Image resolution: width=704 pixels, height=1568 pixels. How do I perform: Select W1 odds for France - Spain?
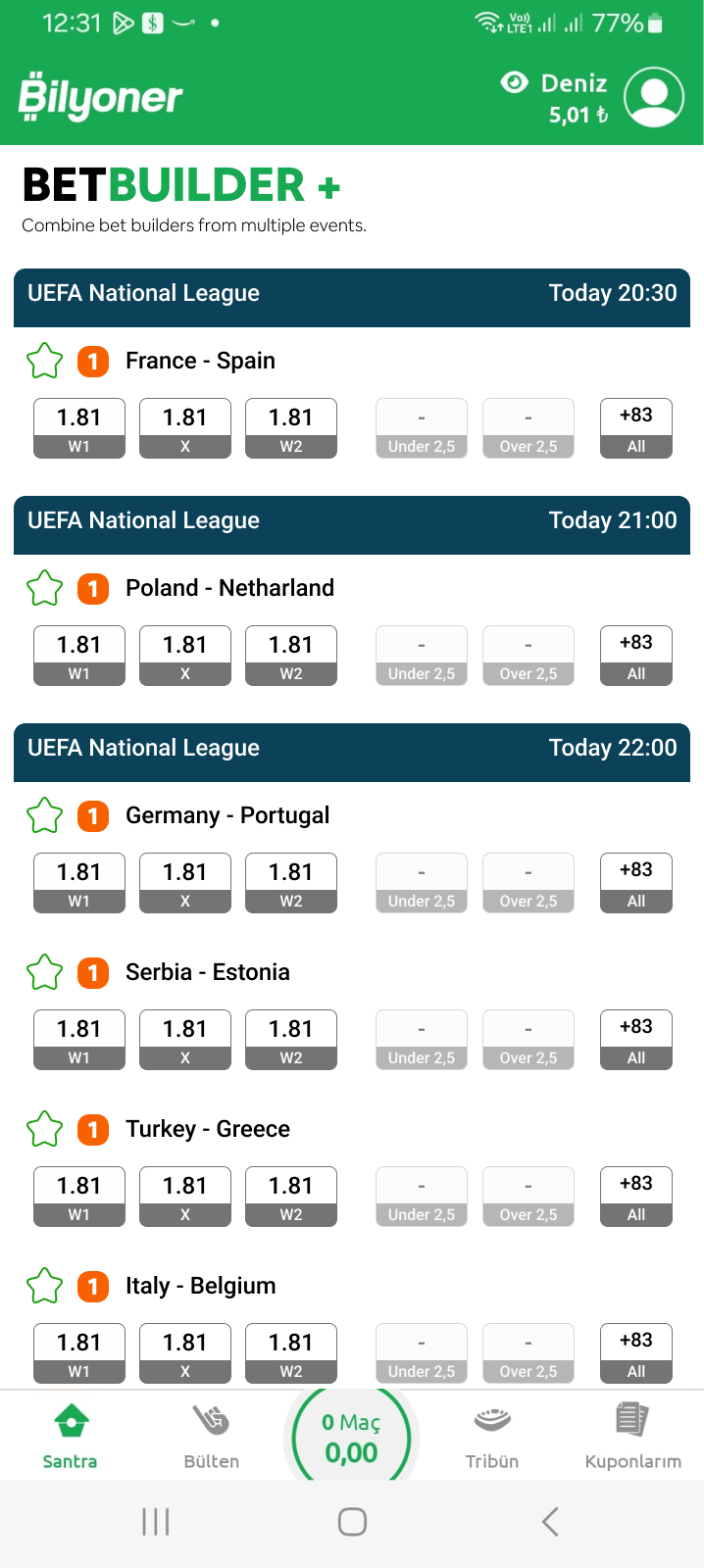click(79, 428)
